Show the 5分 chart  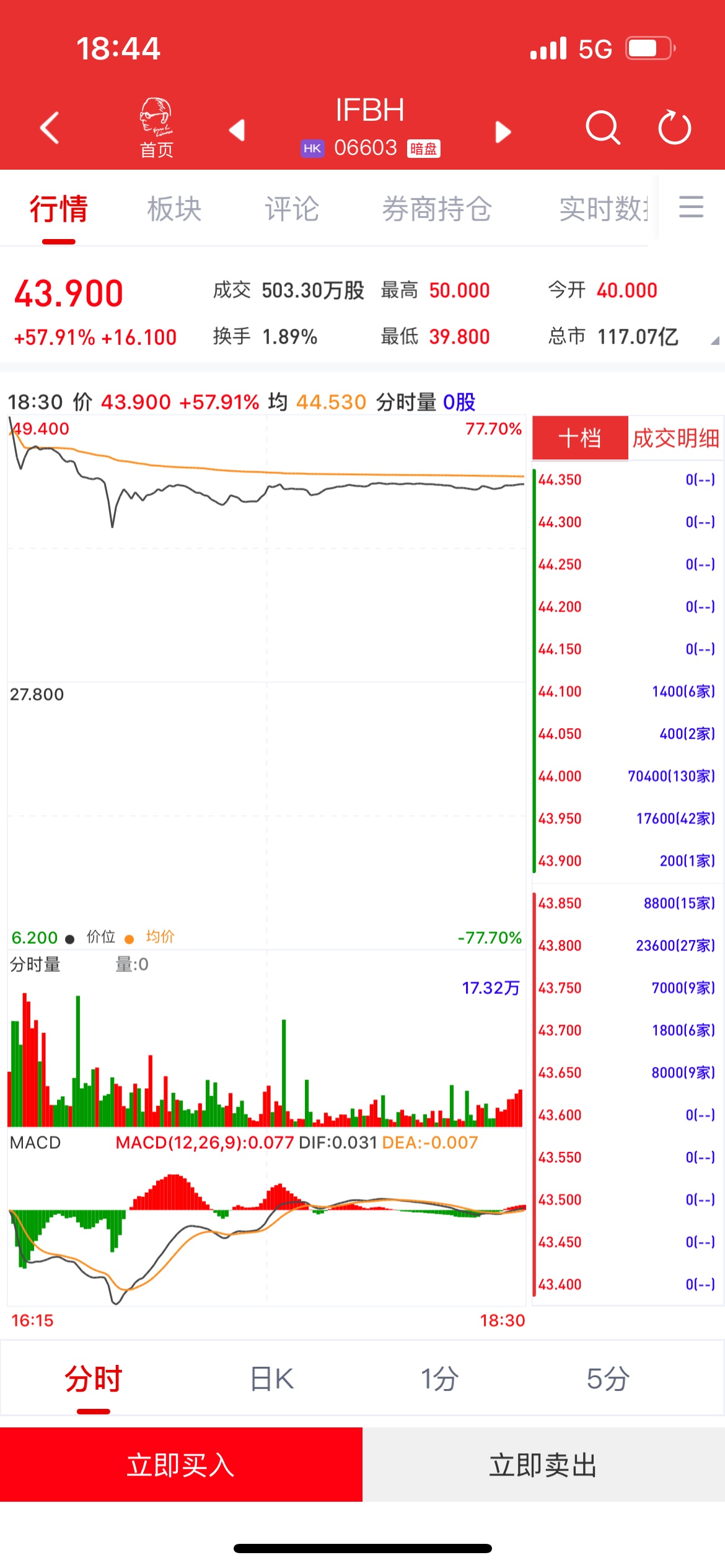tap(608, 1380)
